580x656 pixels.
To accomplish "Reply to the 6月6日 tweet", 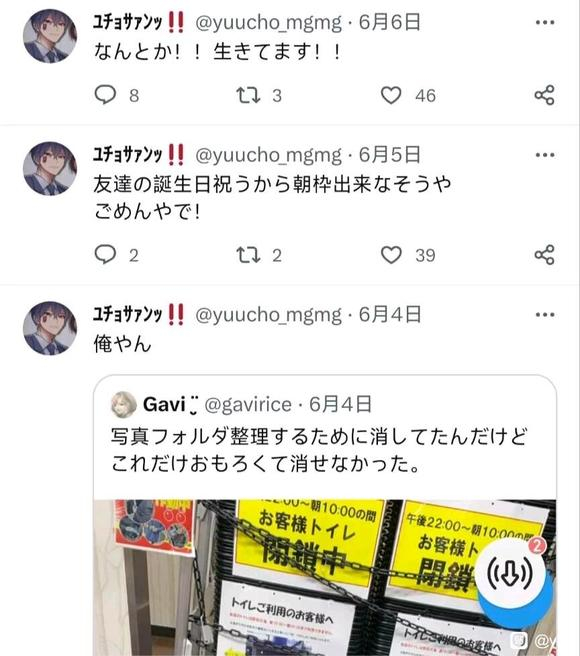I will pyautogui.click(x=105, y=95).
